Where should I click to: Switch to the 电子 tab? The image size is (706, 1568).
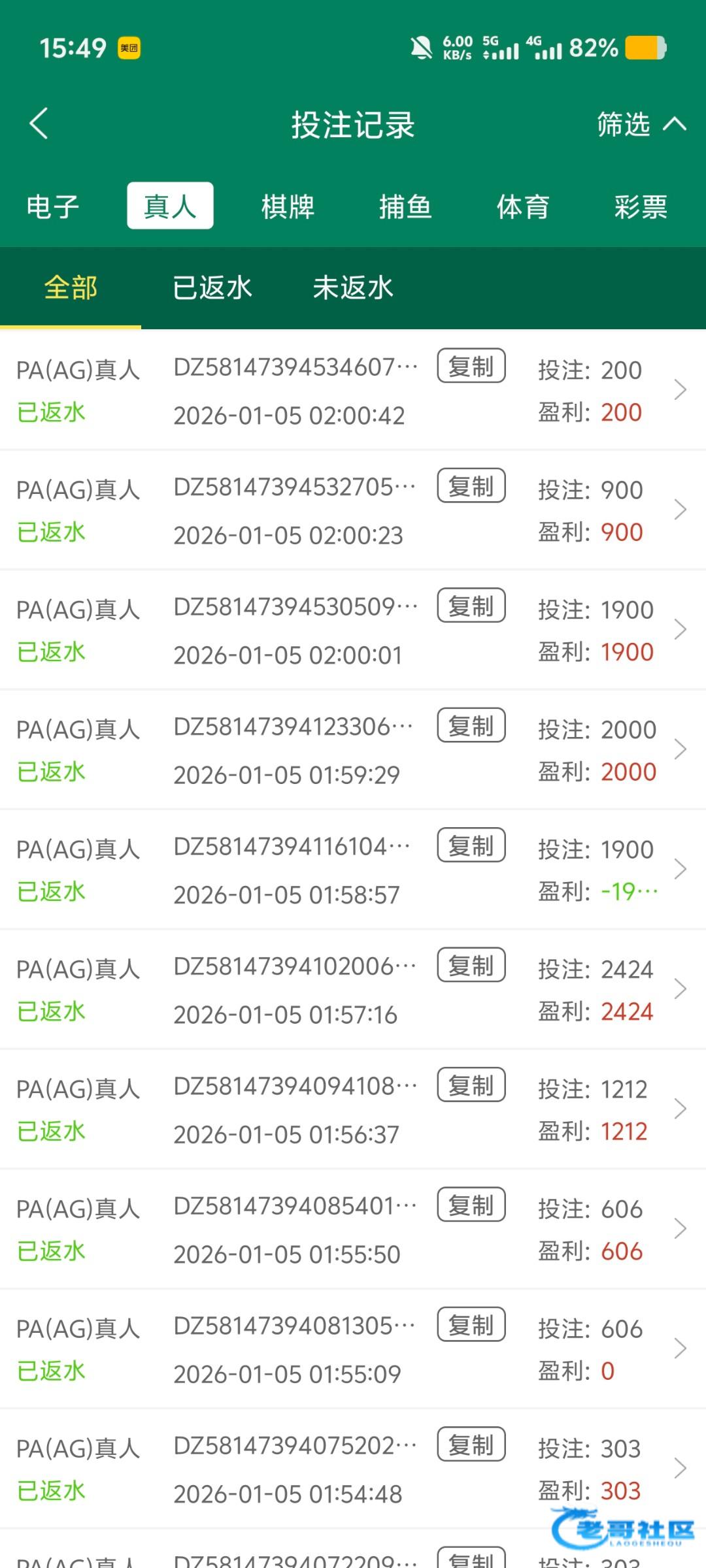(x=52, y=206)
